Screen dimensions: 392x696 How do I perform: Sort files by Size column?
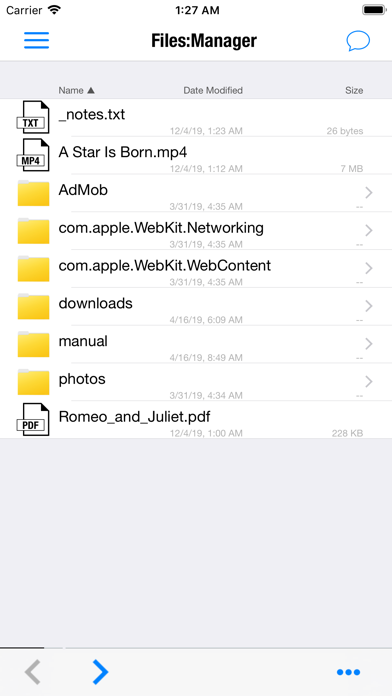pos(354,91)
